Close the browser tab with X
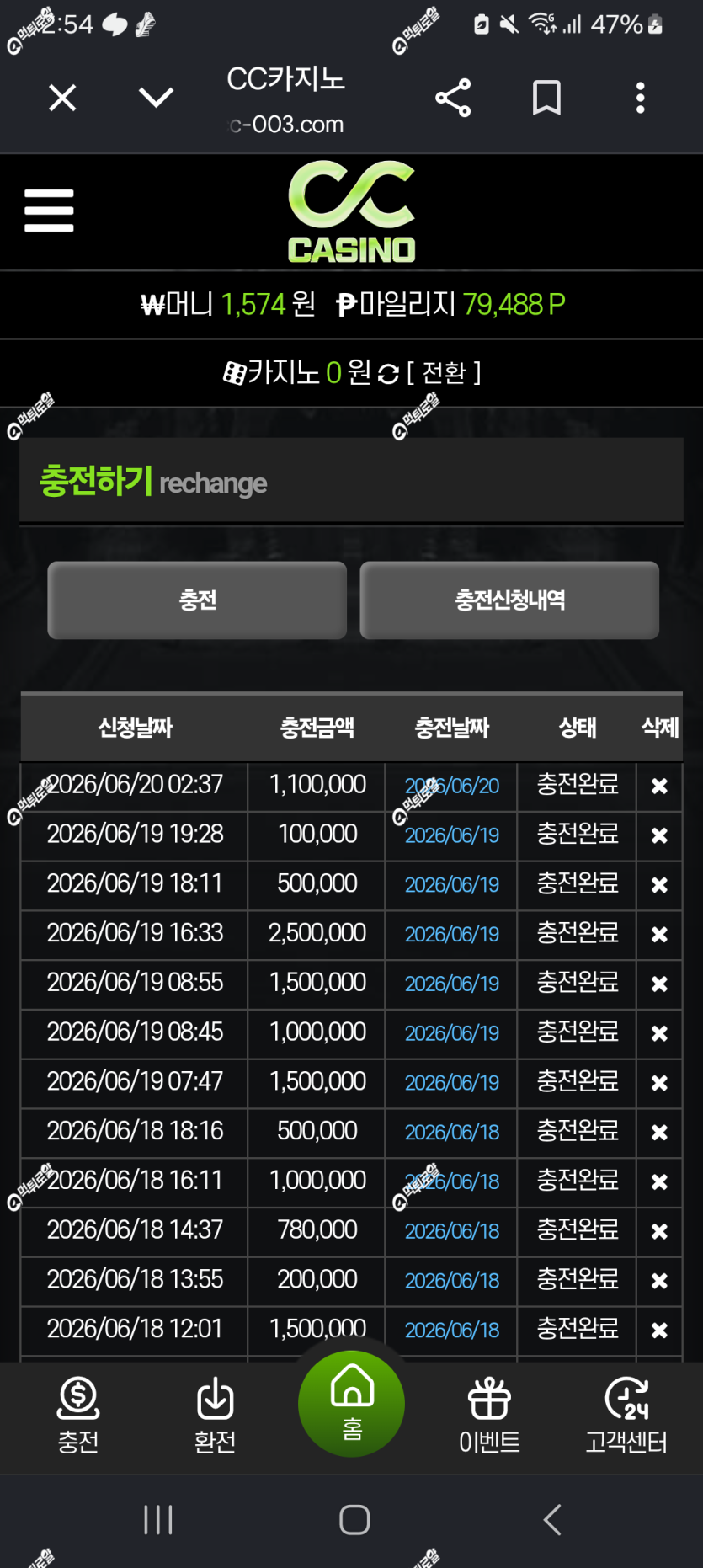703x1568 pixels. [62, 98]
